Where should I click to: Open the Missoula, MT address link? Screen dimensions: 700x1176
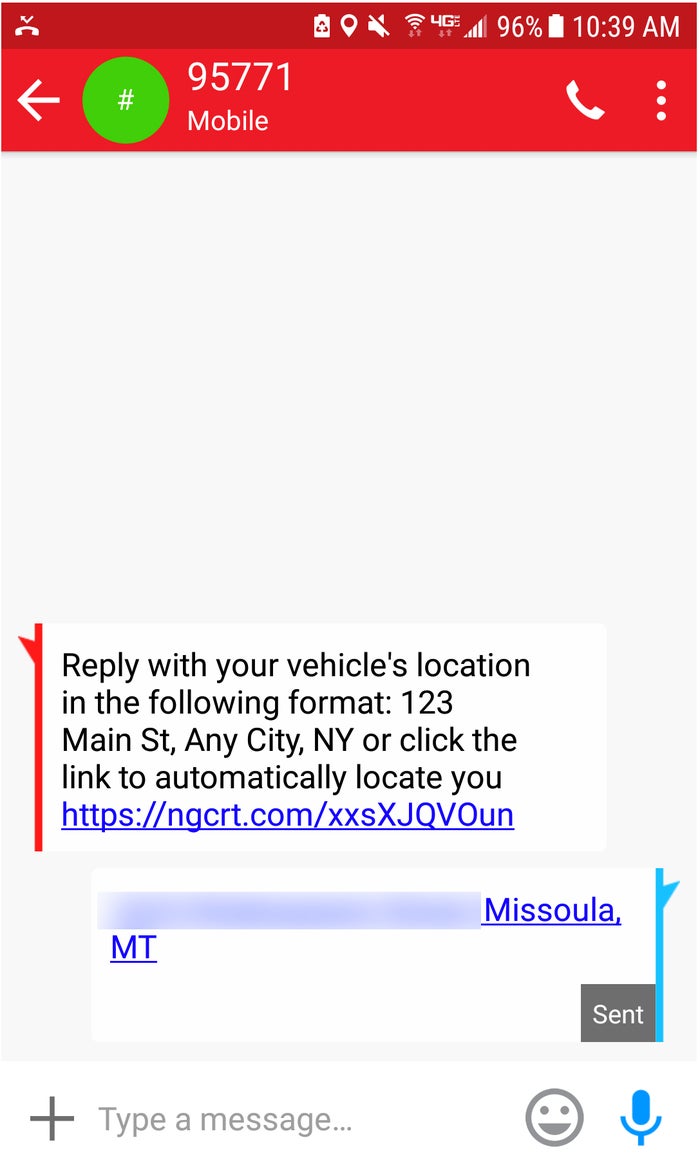click(x=552, y=911)
